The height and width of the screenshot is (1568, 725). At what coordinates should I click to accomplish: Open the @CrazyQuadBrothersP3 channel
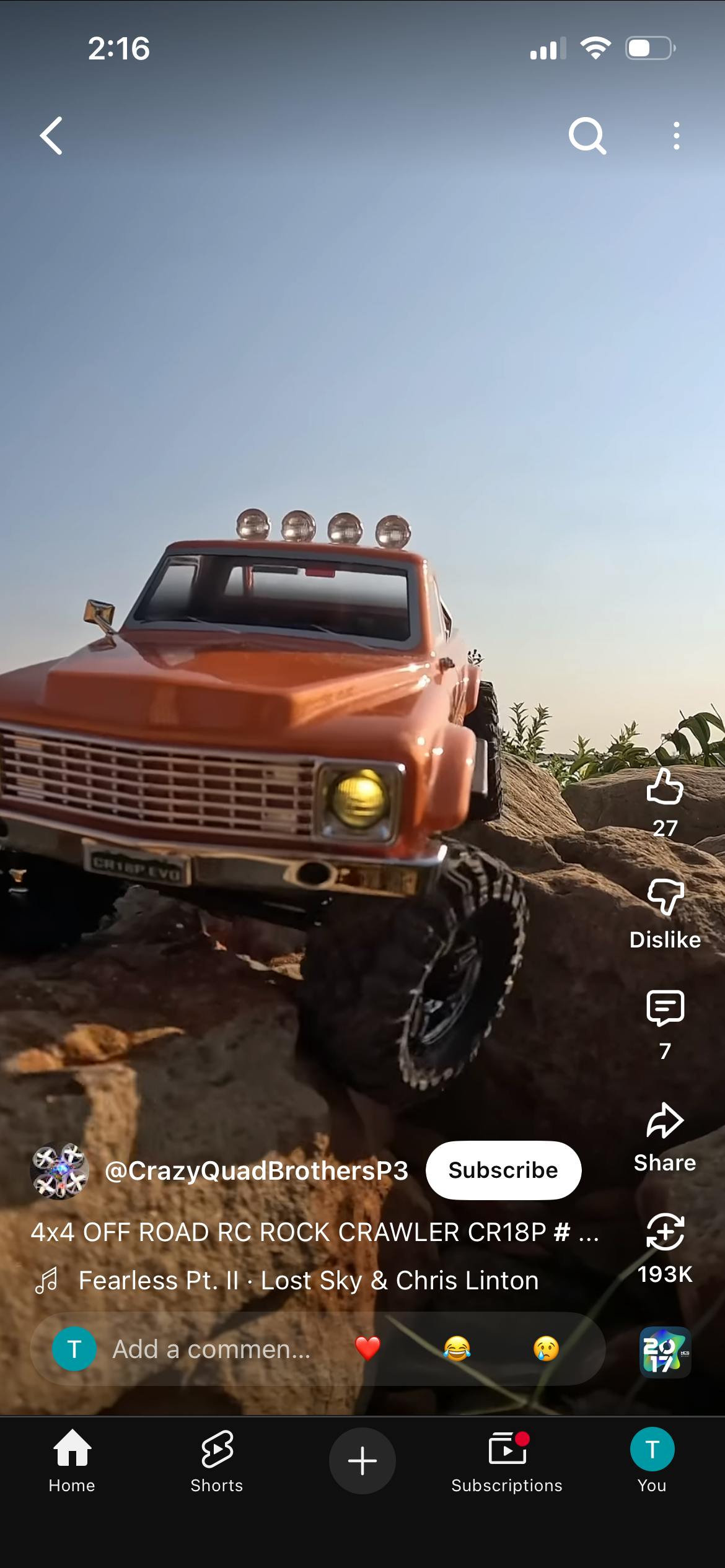click(256, 1170)
